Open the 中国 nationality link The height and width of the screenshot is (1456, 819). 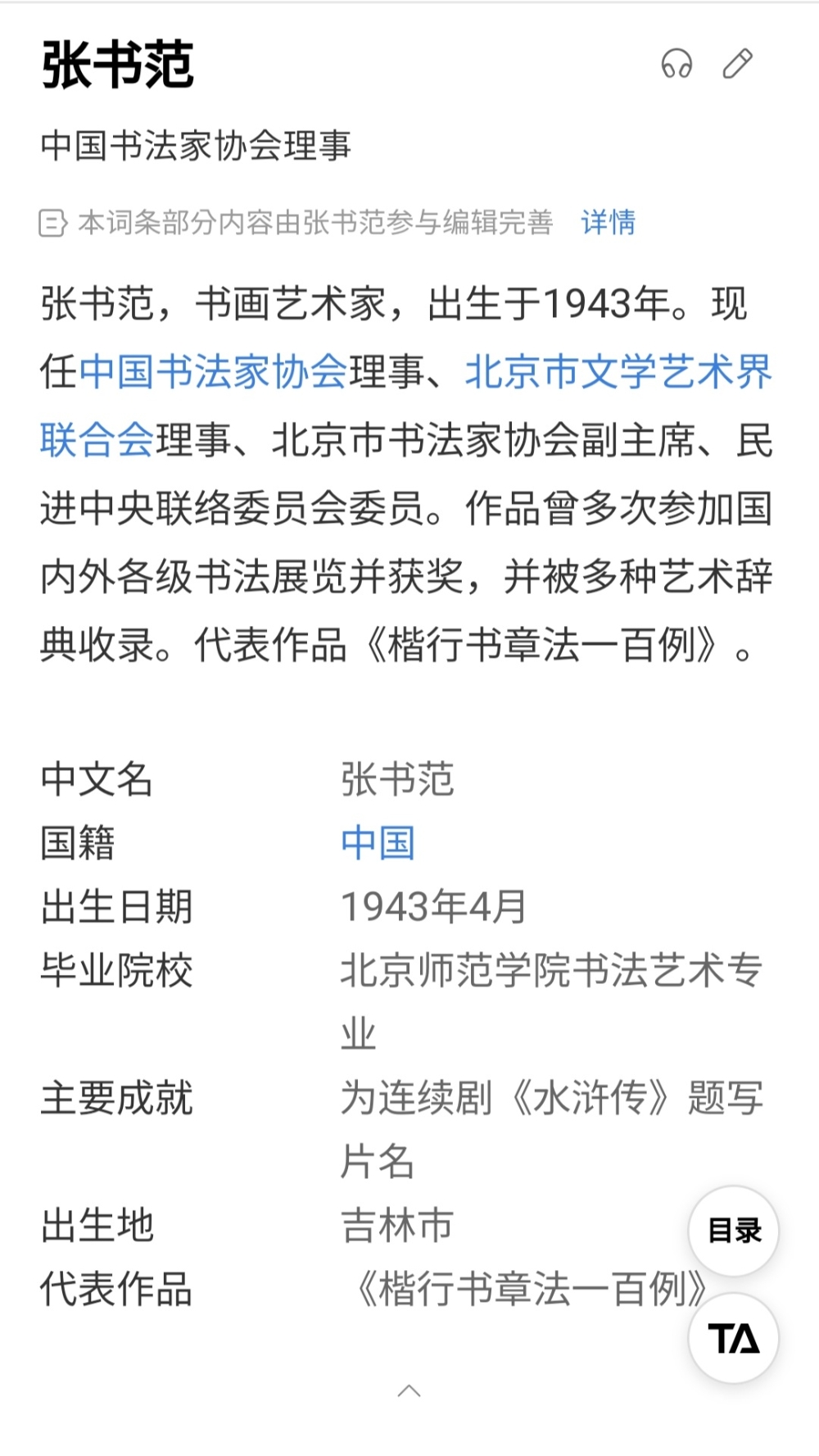click(378, 842)
